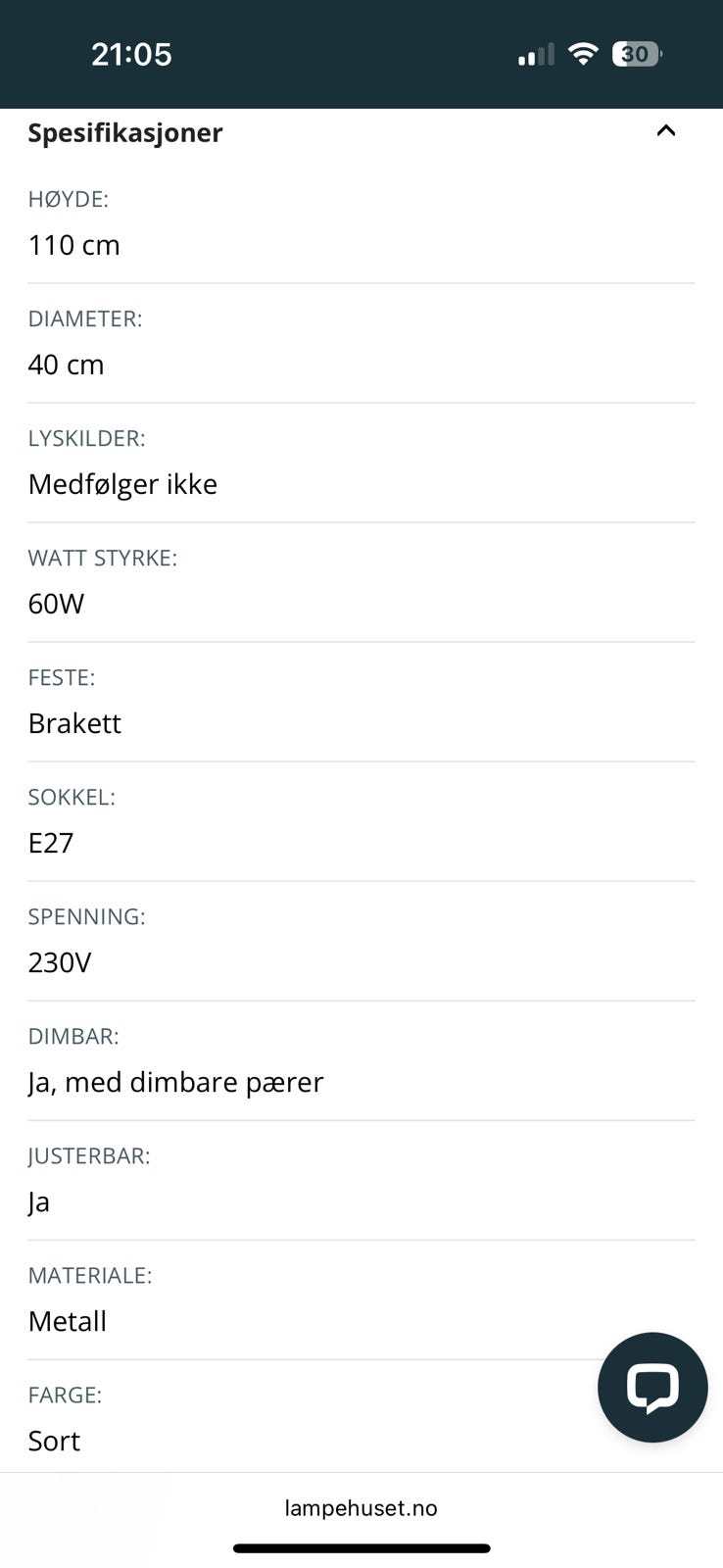Tap the clock showing 21:05
The height and width of the screenshot is (1568, 723).
click(x=132, y=54)
